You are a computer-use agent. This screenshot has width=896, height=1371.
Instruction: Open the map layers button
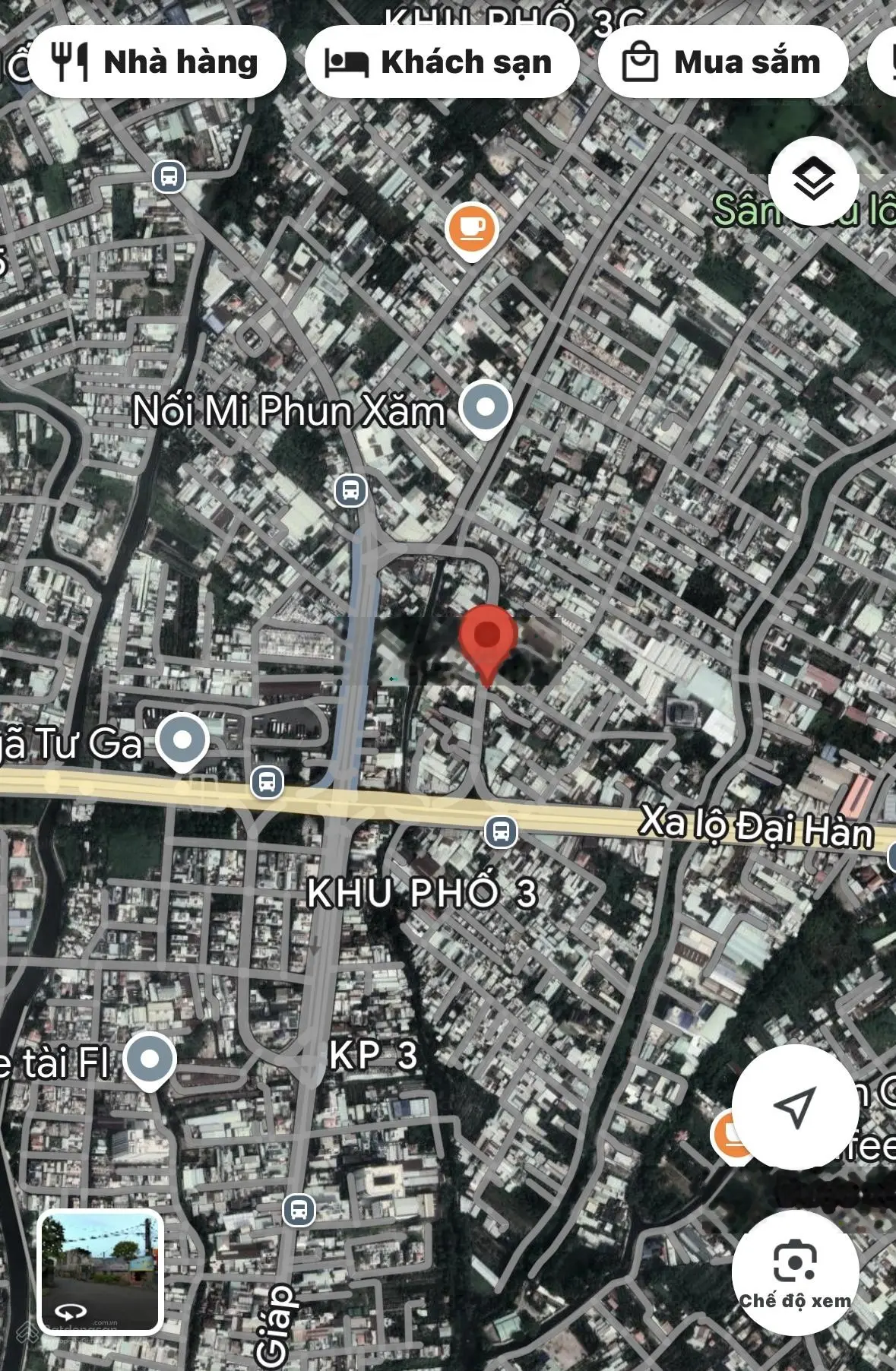point(813,182)
